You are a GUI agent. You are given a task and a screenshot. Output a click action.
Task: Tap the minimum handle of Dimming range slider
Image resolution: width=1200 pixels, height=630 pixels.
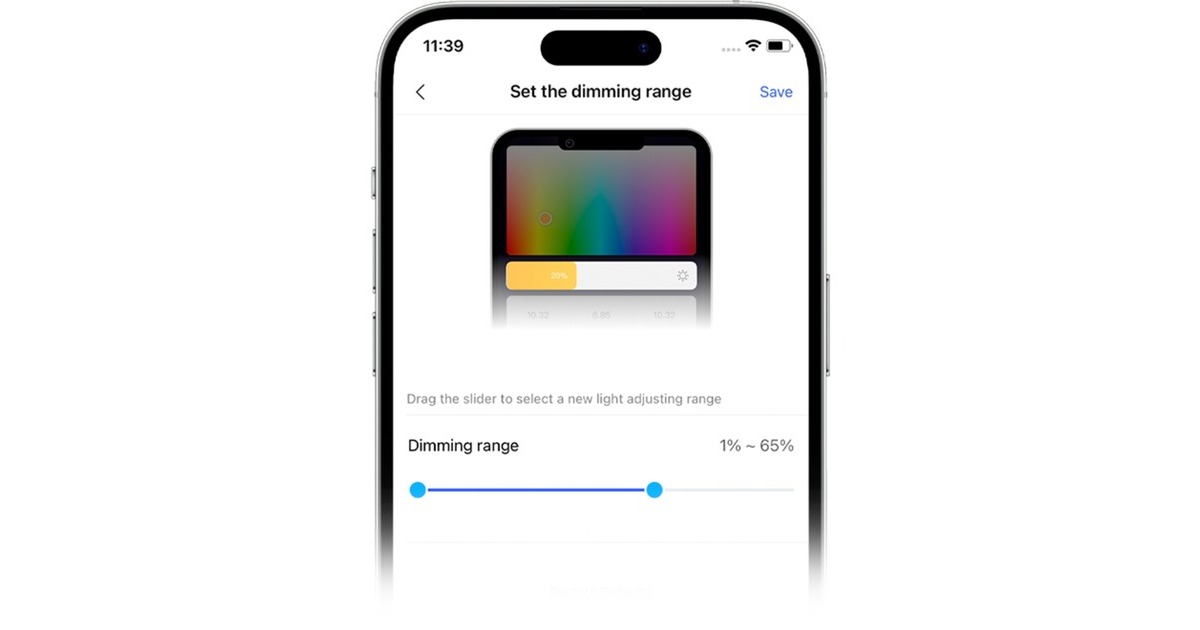tap(418, 490)
